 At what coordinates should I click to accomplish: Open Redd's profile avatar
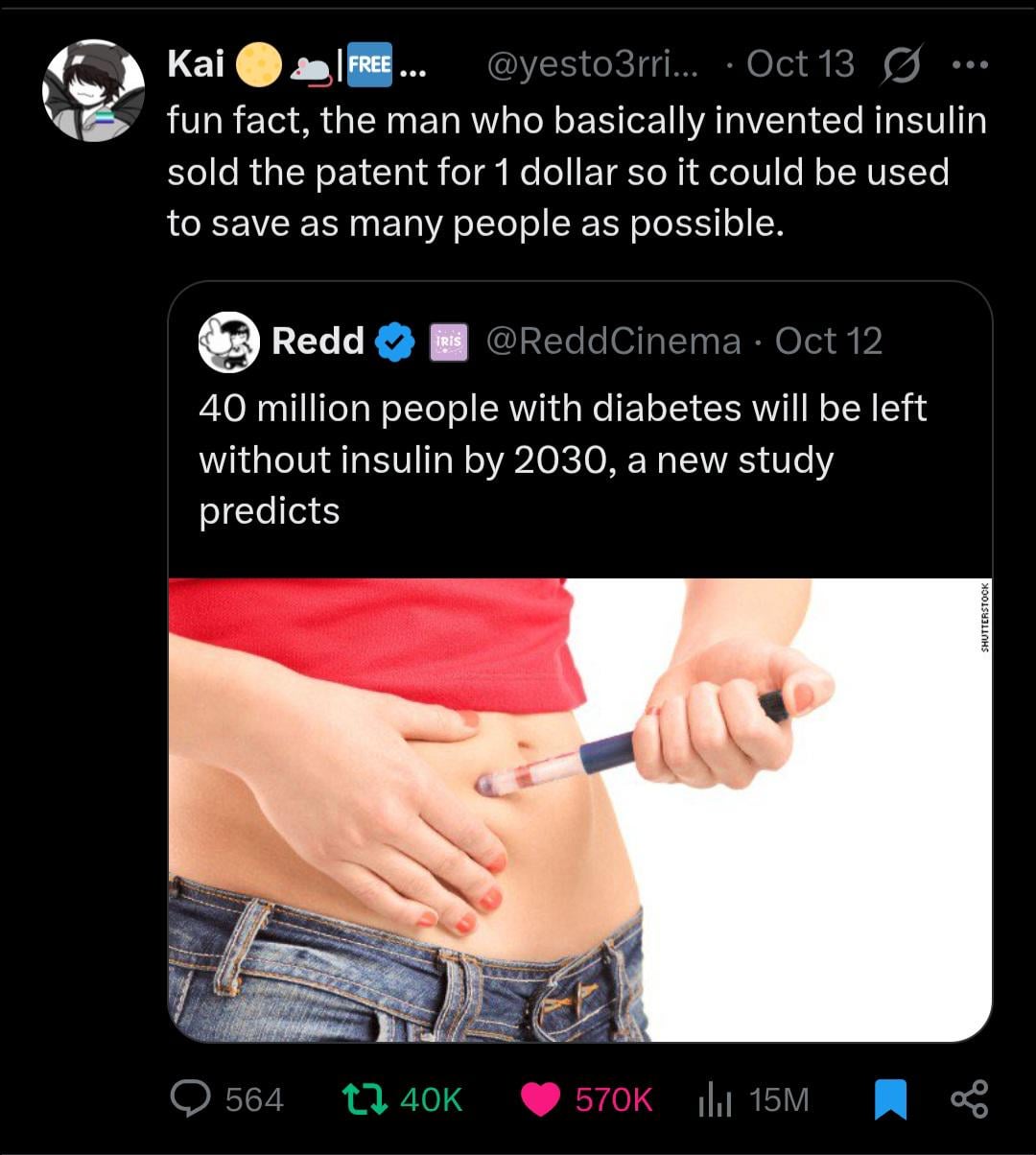(229, 342)
